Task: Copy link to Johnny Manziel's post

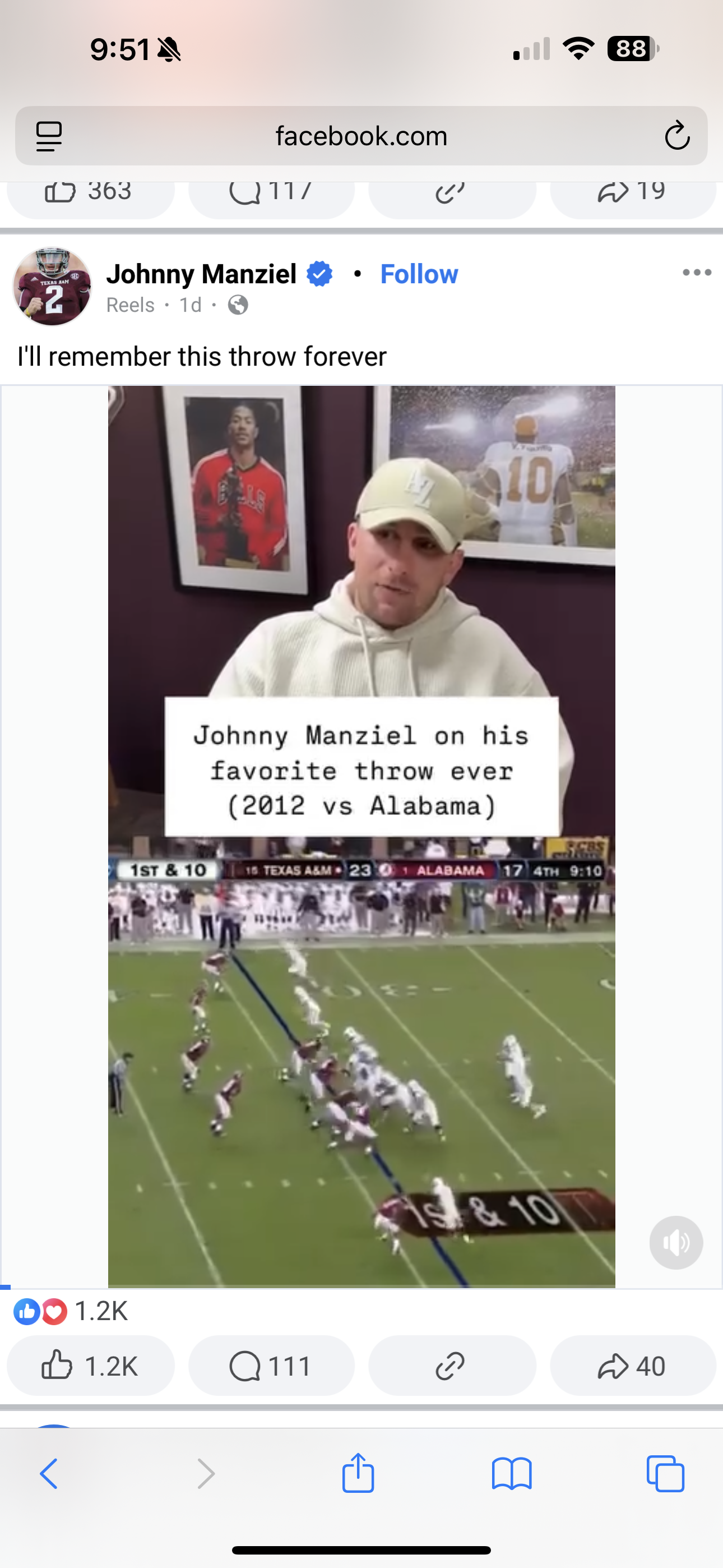Action: point(452,1367)
